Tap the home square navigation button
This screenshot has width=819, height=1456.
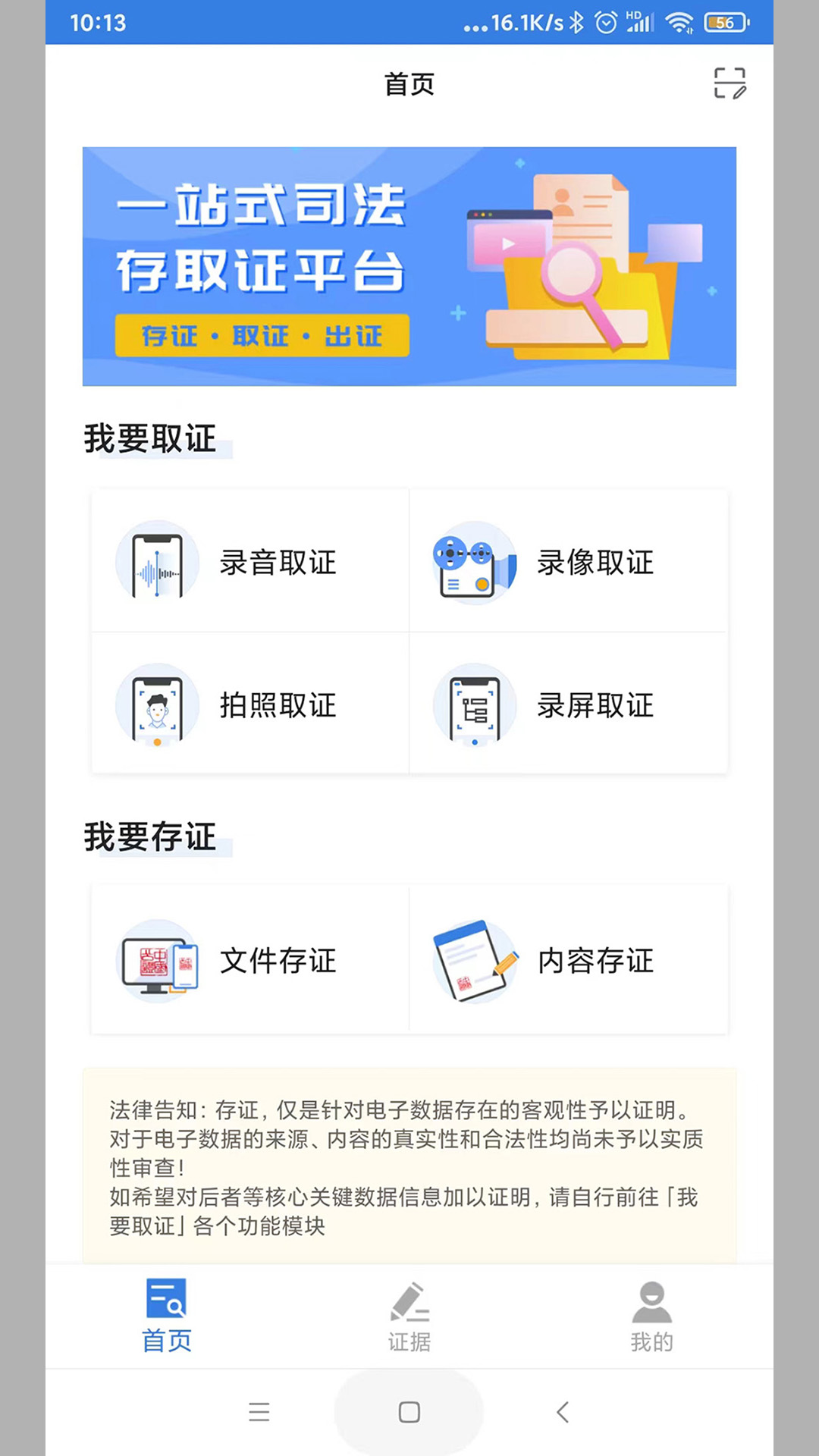pos(409,1411)
